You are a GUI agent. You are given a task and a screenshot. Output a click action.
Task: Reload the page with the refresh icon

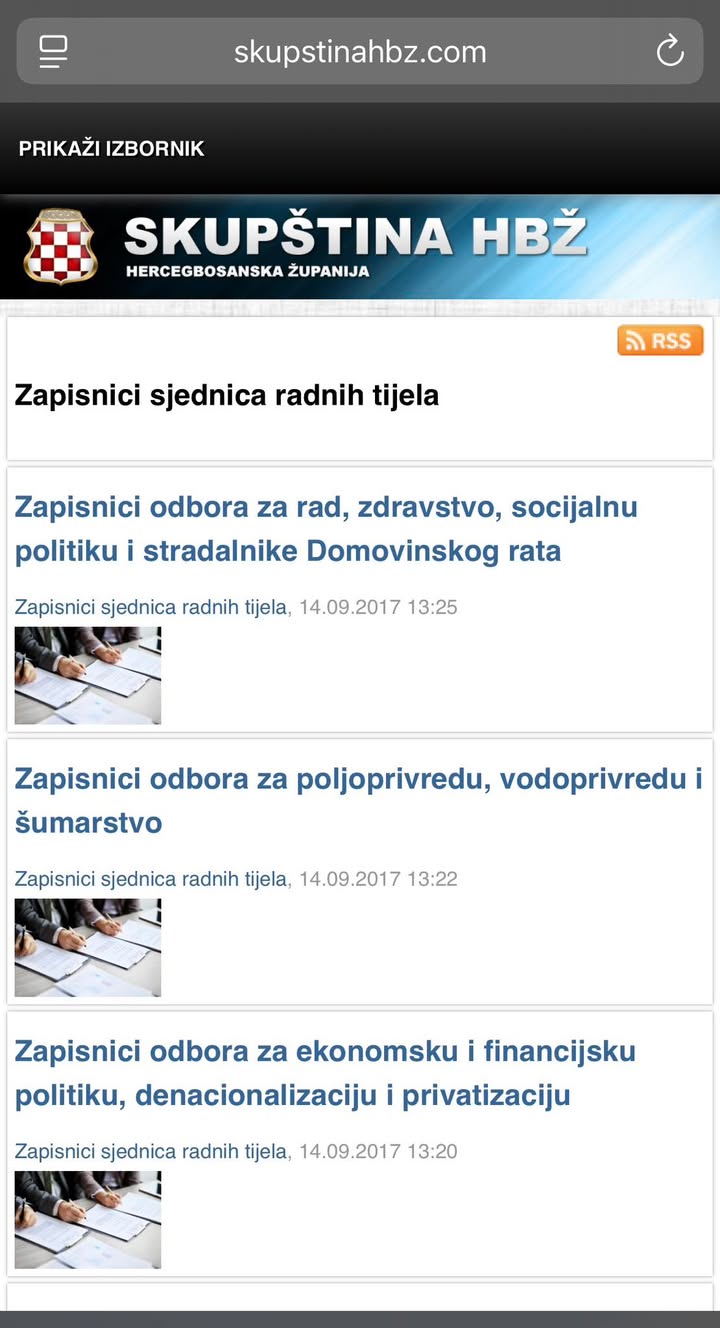(x=669, y=51)
